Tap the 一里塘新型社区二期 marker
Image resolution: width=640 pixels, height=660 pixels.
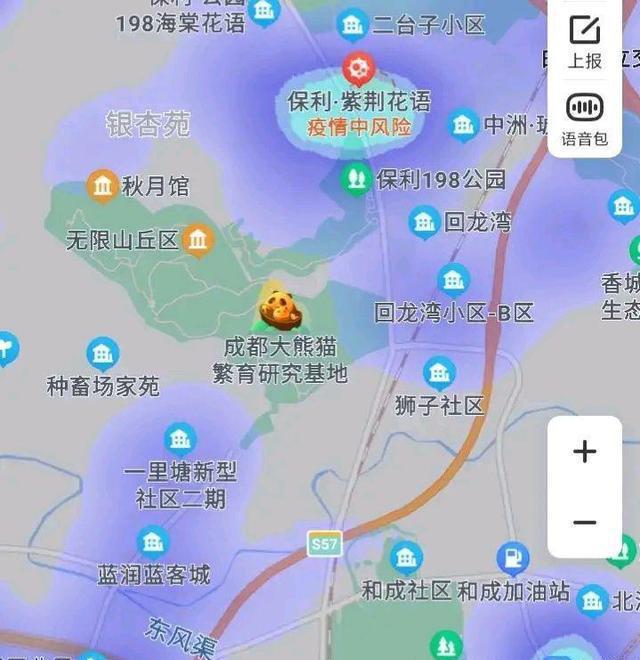click(x=180, y=438)
